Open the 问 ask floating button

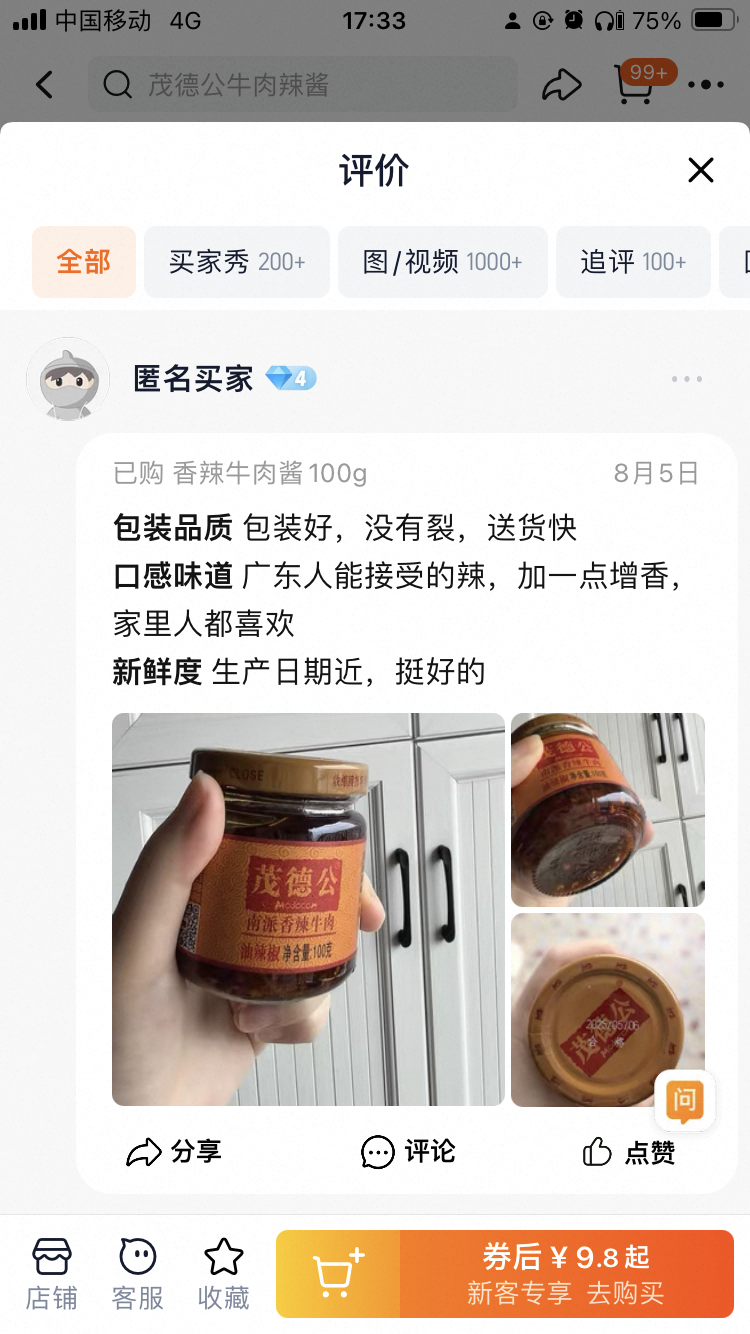pos(685,1100)
